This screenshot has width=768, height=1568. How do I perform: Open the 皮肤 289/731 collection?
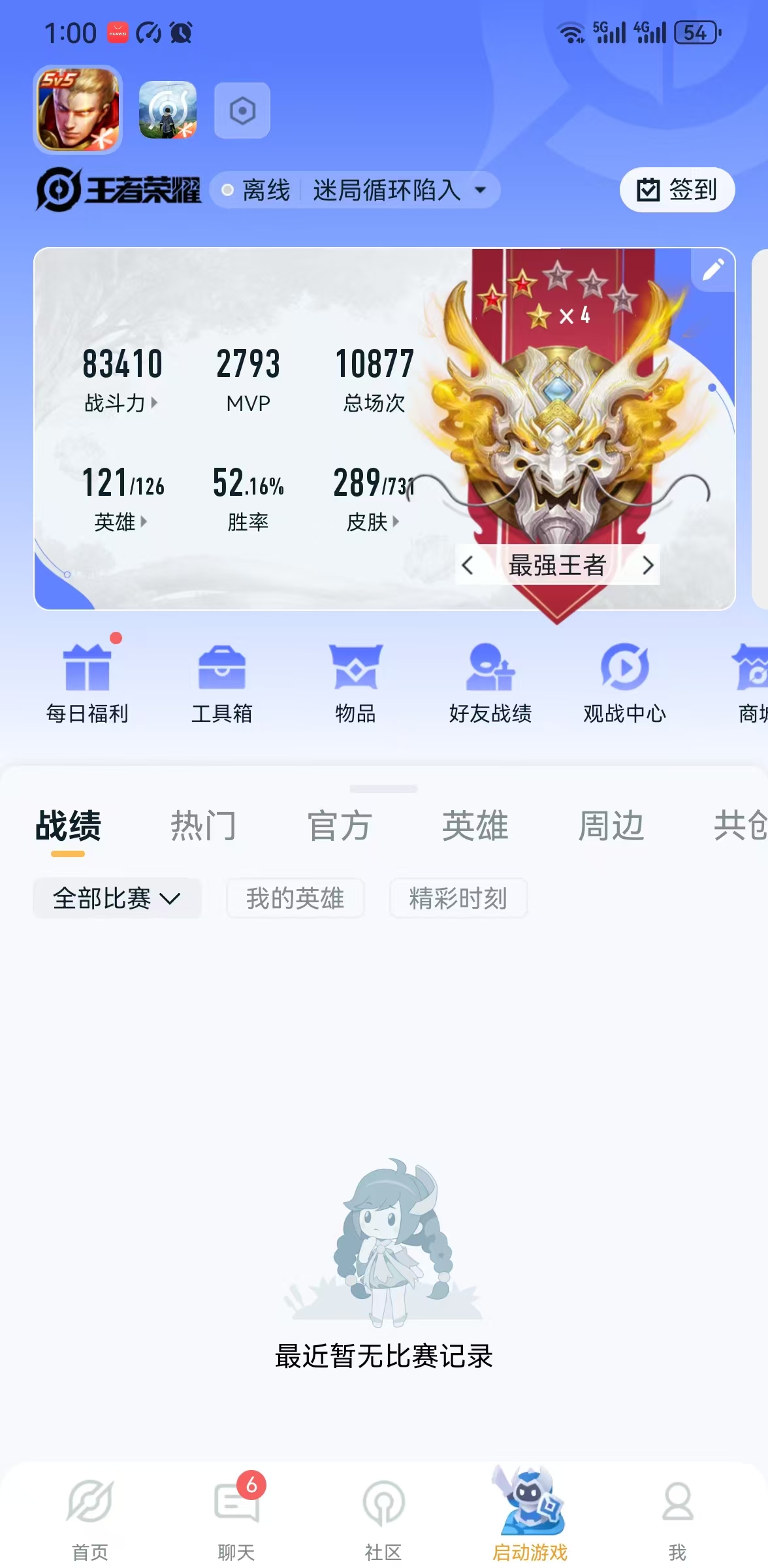pyautogui.click(x=373, y=521)
